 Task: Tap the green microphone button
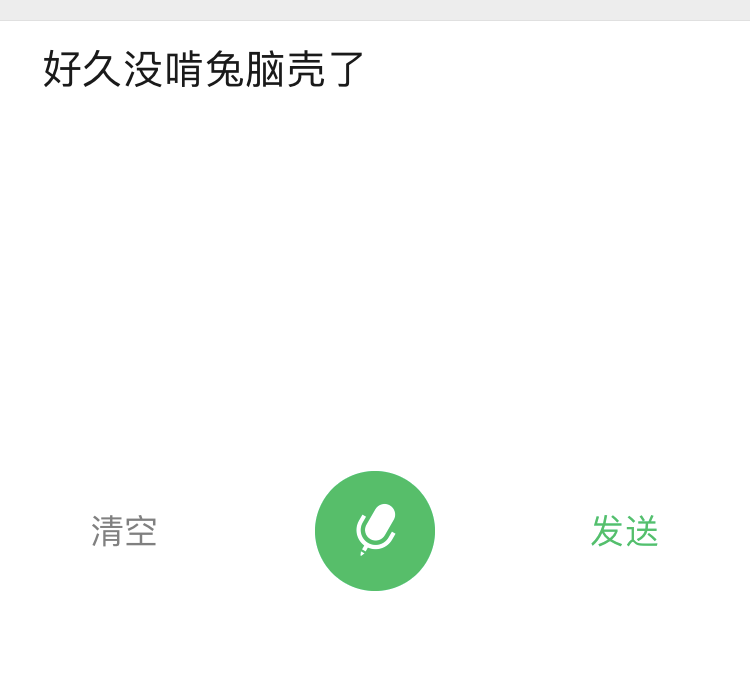pos(375,531)
